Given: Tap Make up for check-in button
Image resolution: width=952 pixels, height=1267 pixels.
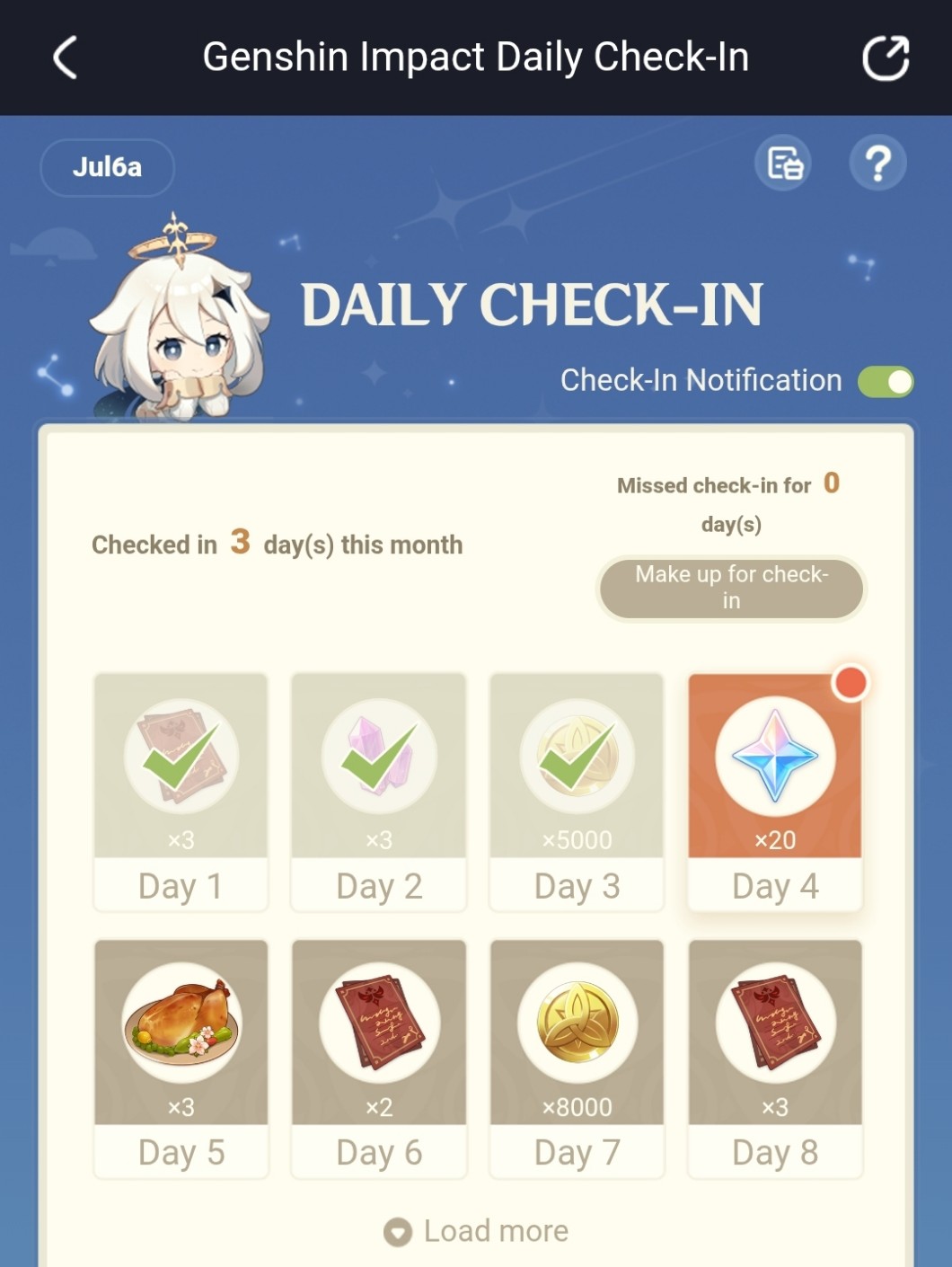Looking at the screenshot, I should coord(731,588).
